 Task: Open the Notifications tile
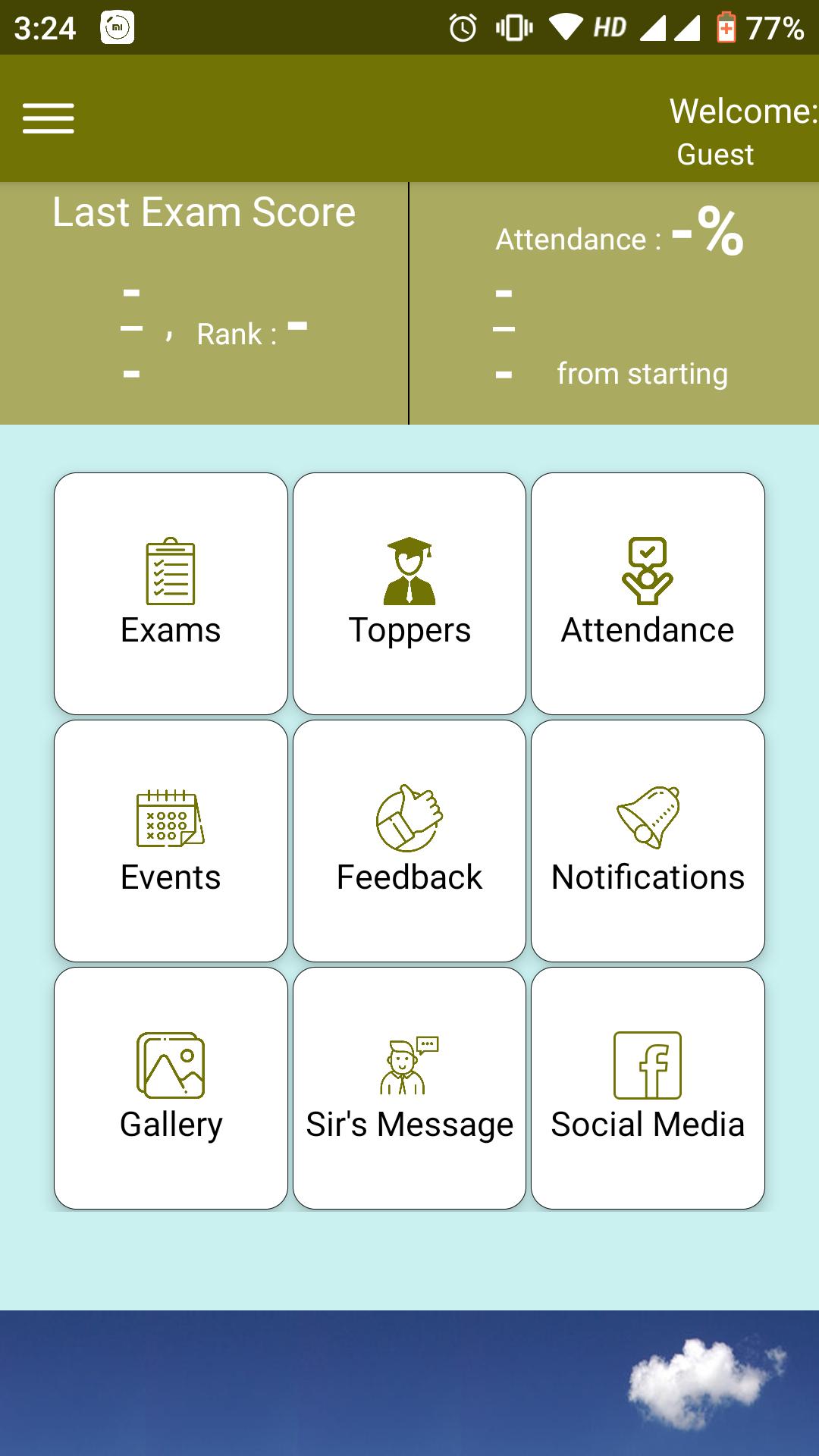pyautogui.click(x=648, y=840)
